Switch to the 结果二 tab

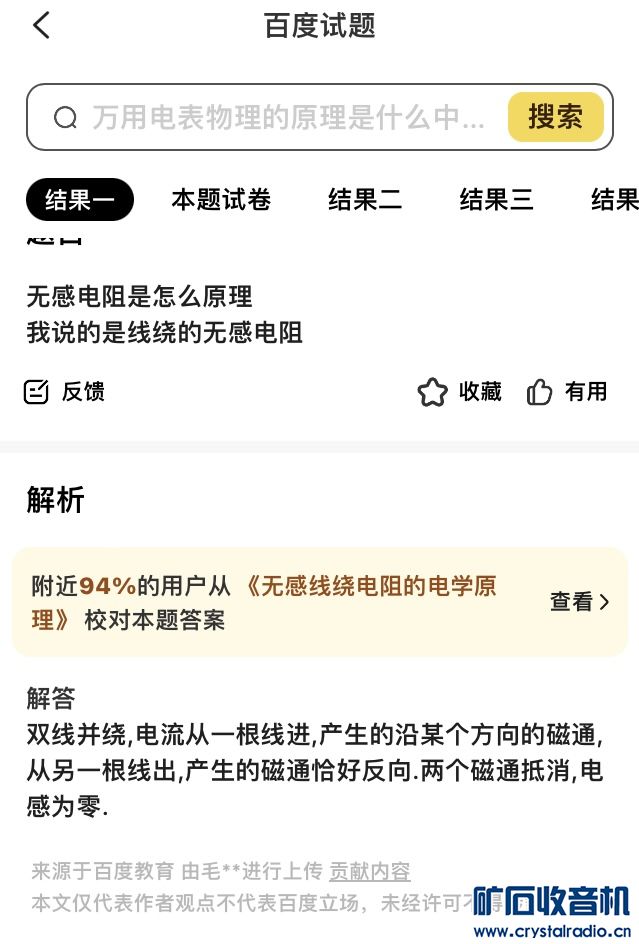point(365,200)
